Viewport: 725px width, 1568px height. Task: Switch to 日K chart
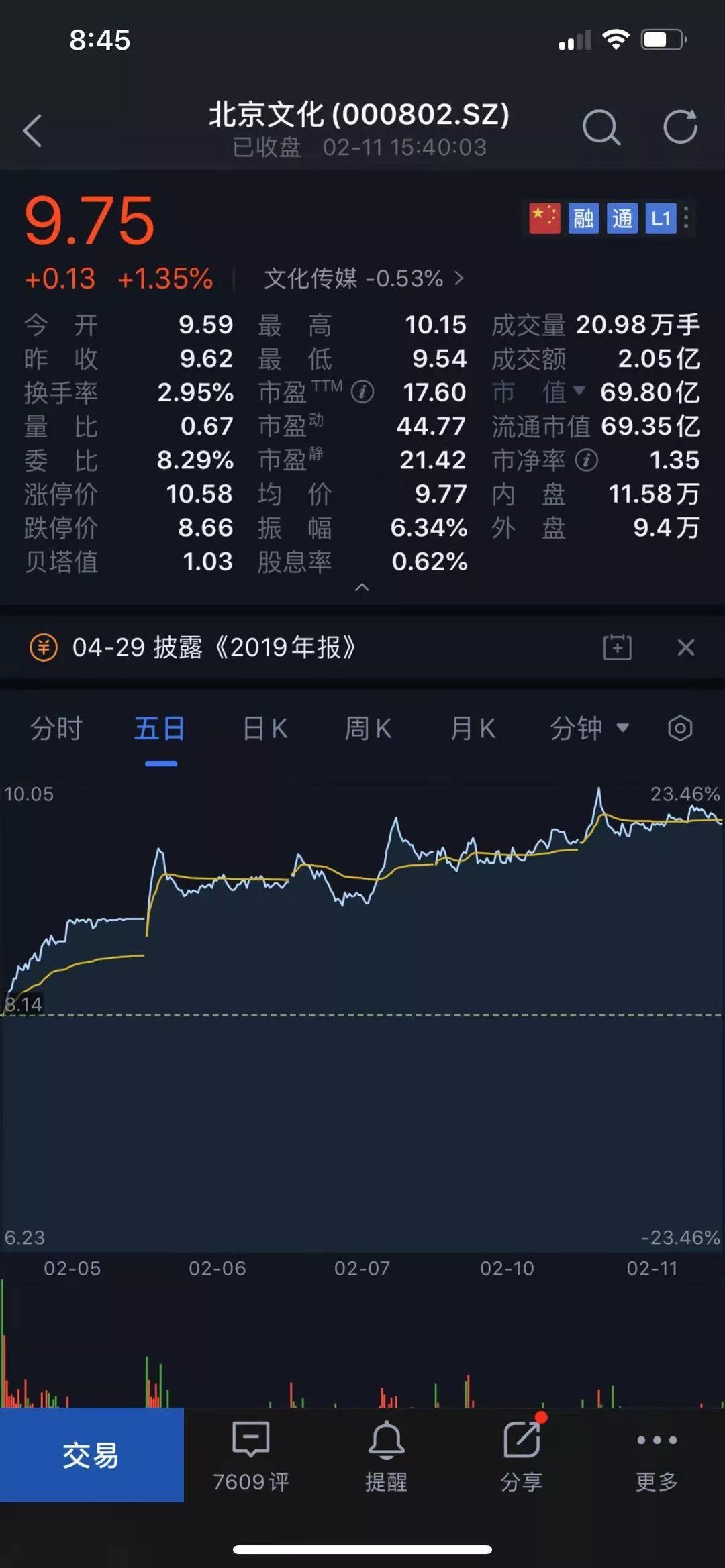[x=264, y=728]
